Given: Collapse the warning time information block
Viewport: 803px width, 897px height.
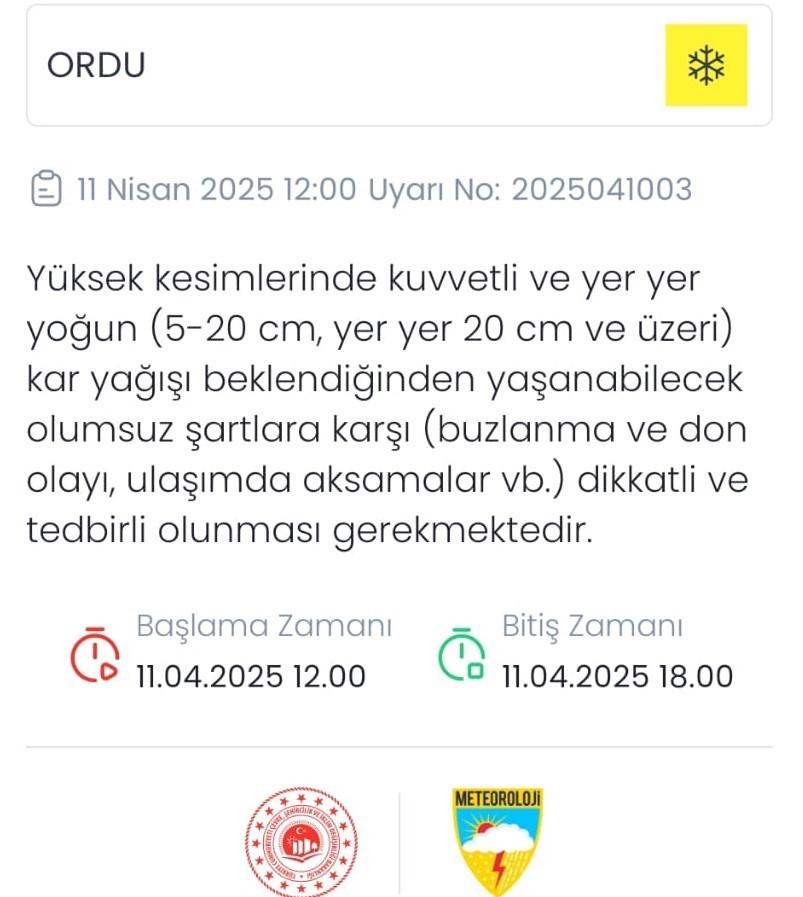Looking at the screenshot, I should (x=400, y=650).
